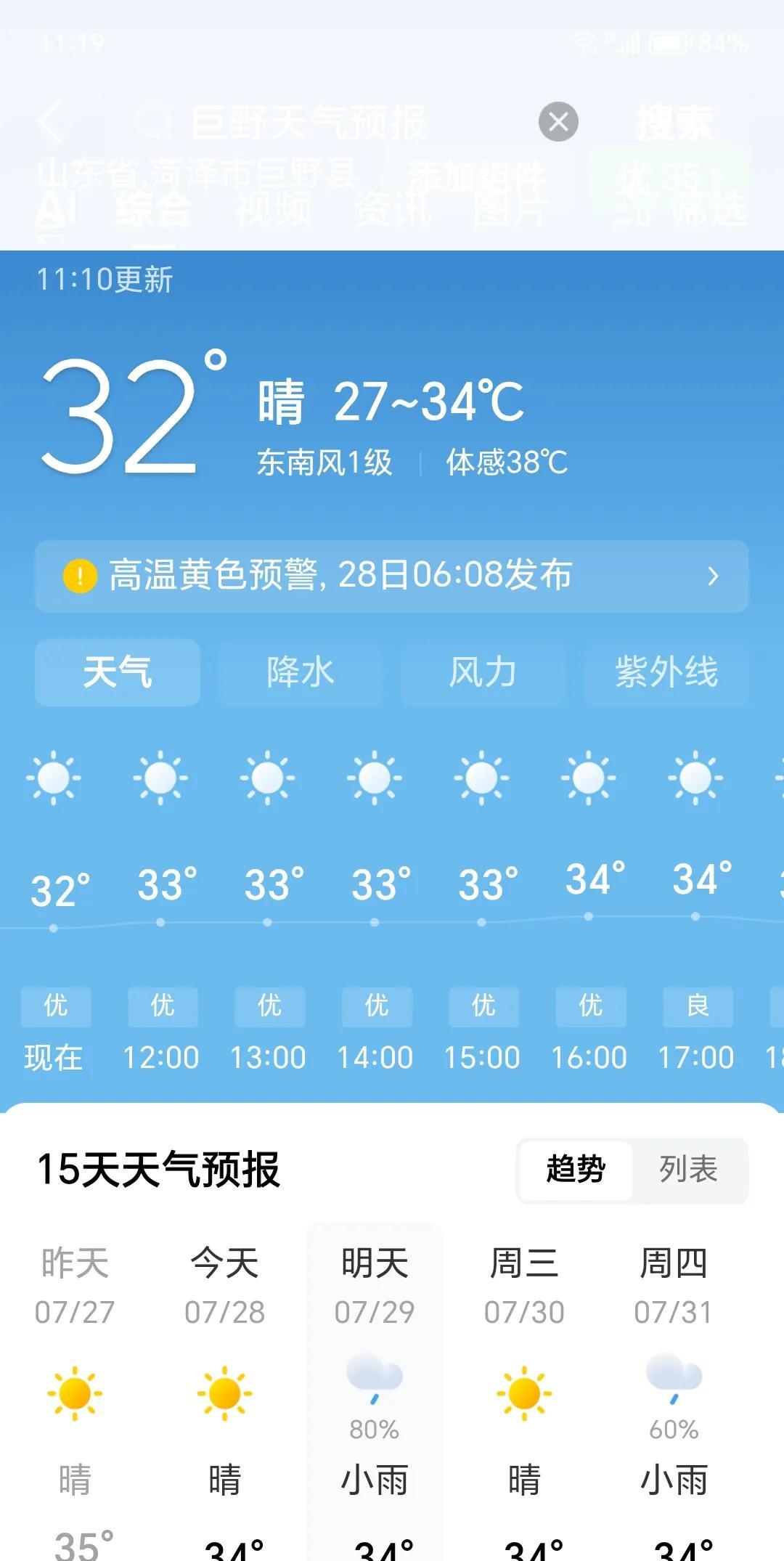The width and height of the screenshot is (784, 1561).
Task: Tap the 搜索 search button
Action: click(674, 122)
